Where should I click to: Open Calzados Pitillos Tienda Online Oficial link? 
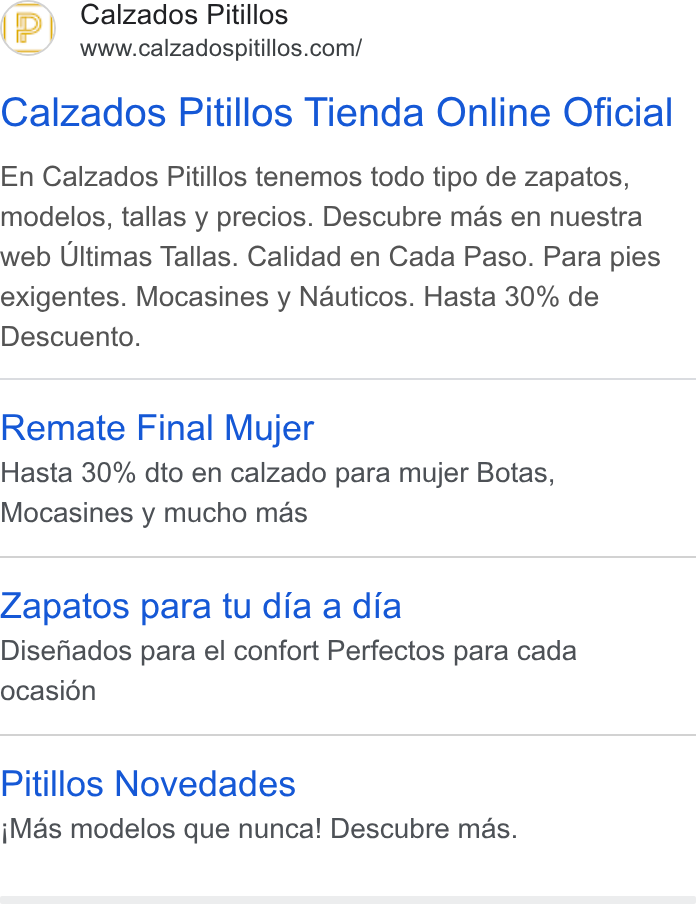pos(337,112)
